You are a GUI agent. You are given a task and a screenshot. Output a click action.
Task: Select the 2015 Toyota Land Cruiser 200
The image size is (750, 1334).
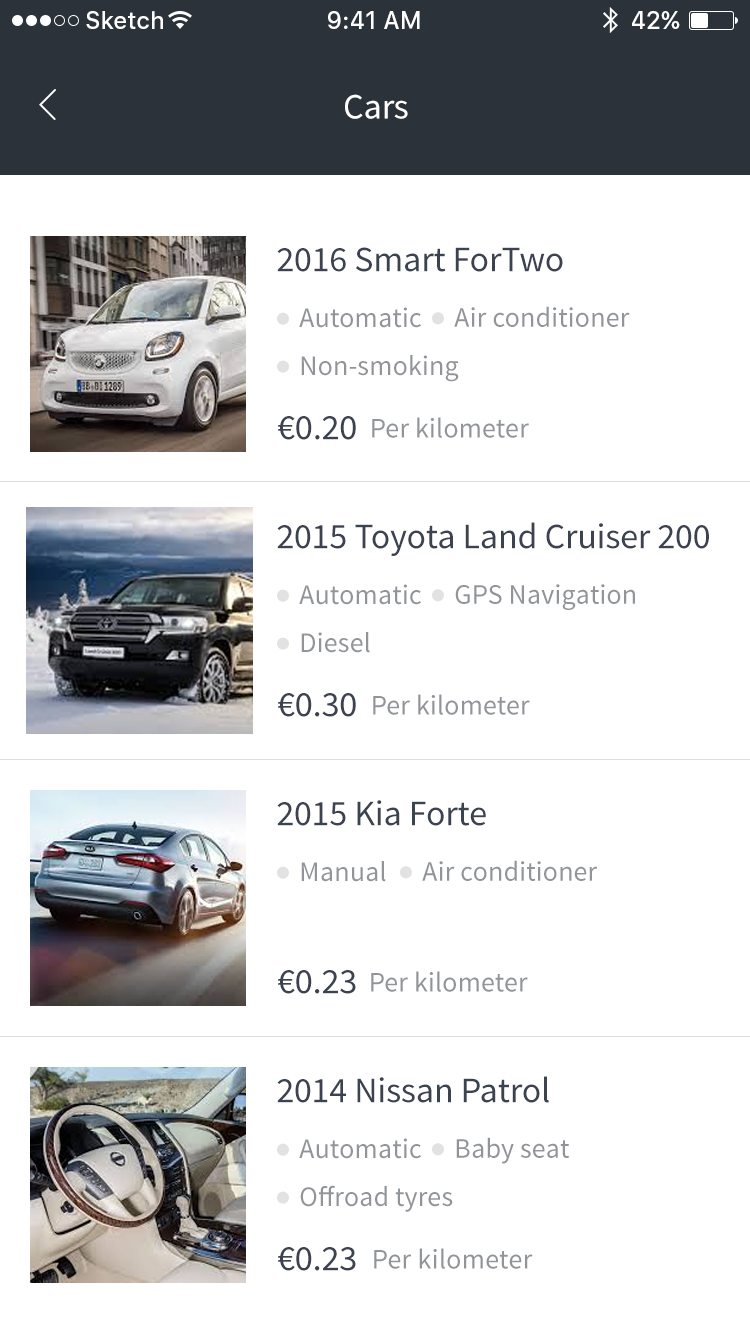click(492, 538)
